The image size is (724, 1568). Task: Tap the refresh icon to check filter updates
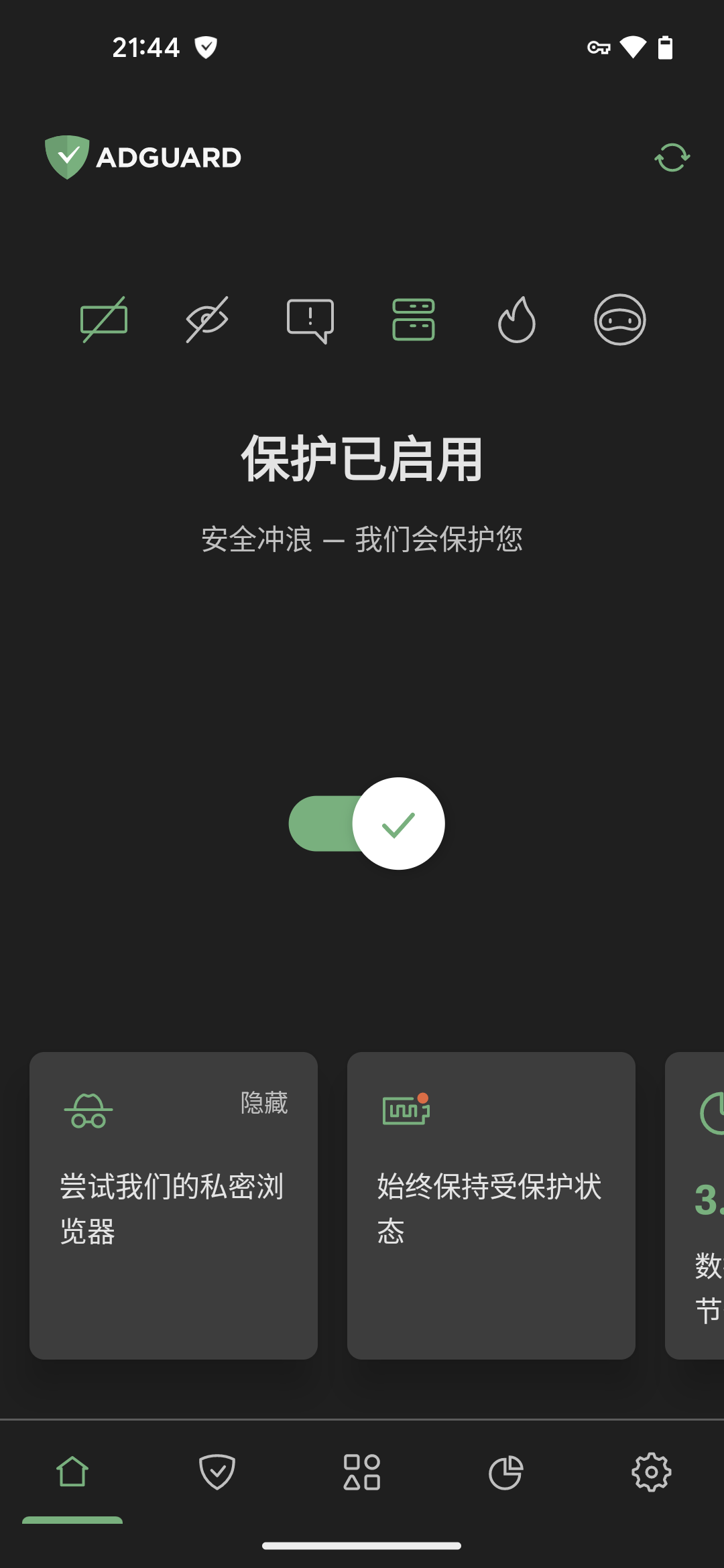672,157
